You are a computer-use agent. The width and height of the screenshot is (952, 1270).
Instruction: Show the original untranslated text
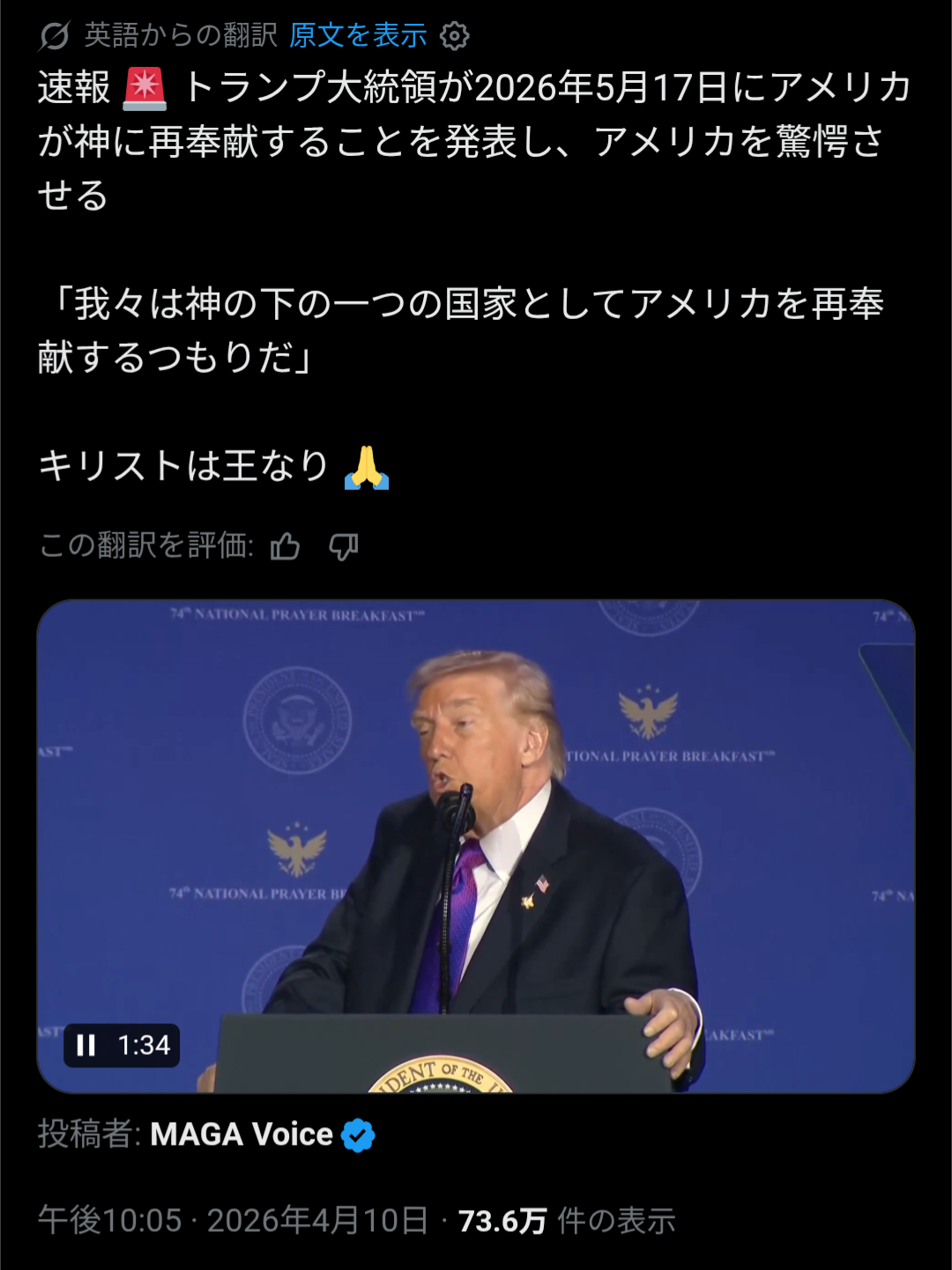pyautogui.click(x=358, y=35)
